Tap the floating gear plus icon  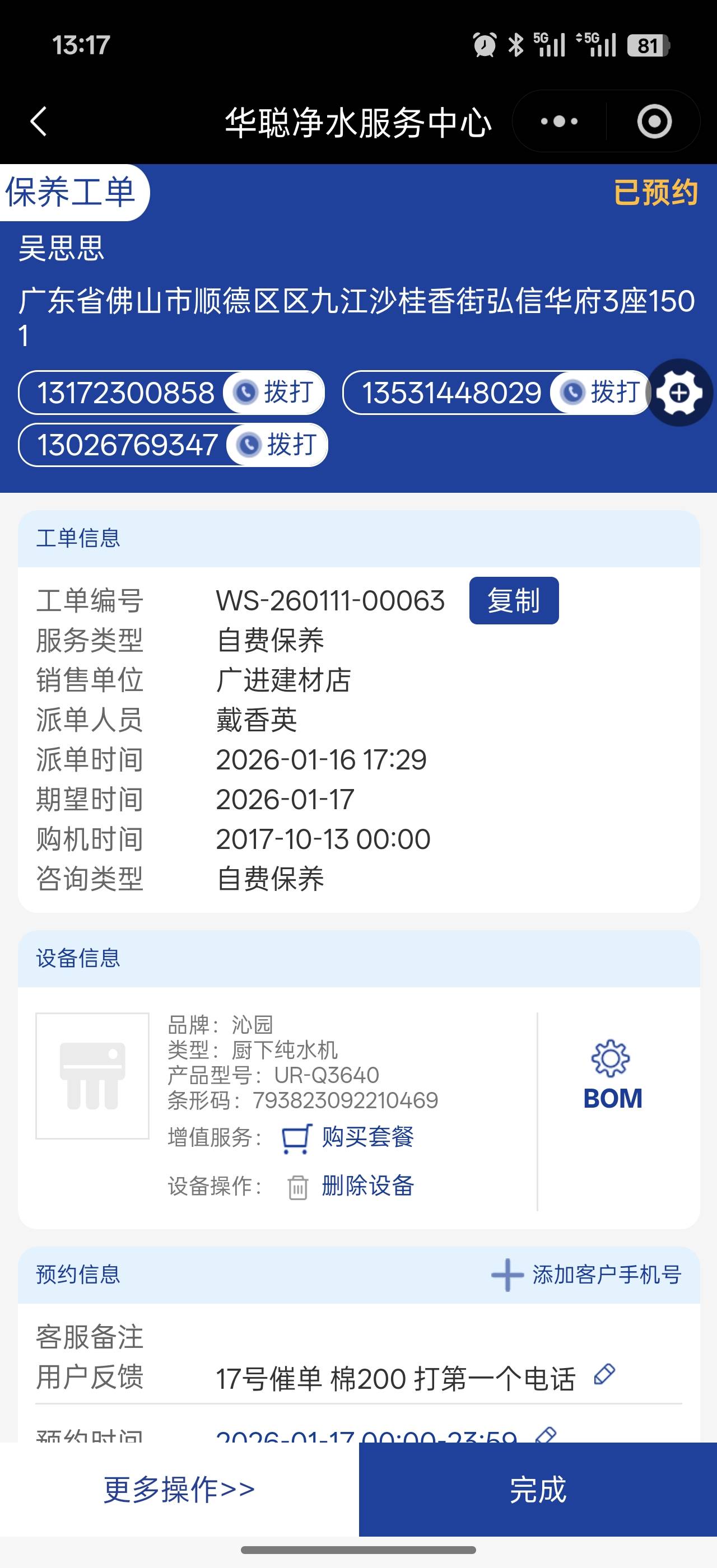(679, 393)
